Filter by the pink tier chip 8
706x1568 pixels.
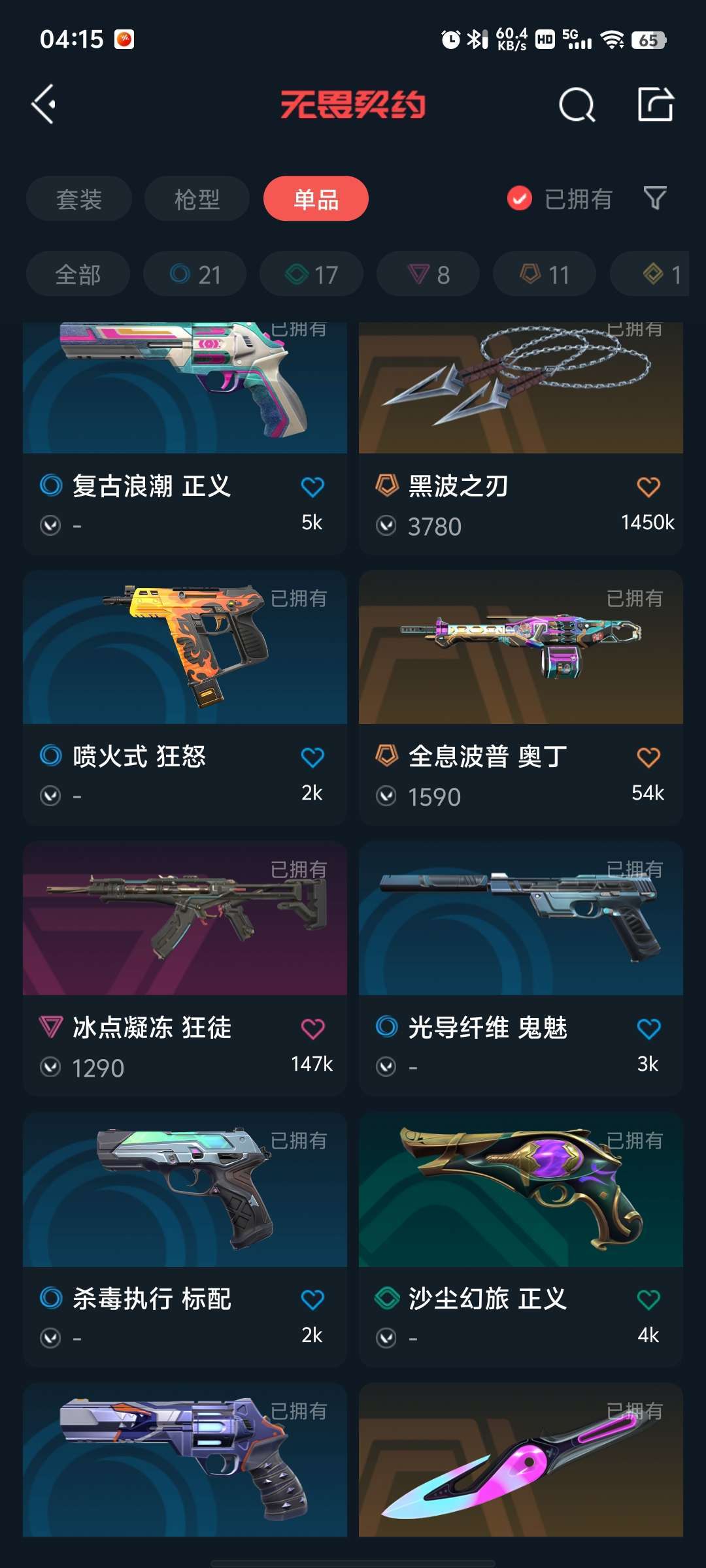tap(428, 274)
